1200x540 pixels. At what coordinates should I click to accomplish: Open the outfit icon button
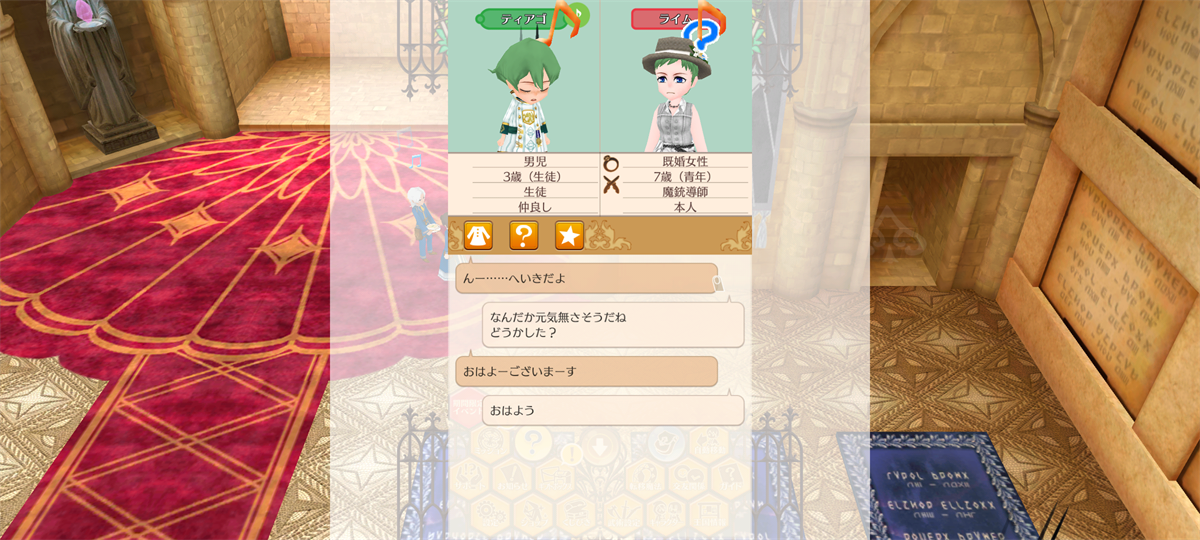point(478,236)
